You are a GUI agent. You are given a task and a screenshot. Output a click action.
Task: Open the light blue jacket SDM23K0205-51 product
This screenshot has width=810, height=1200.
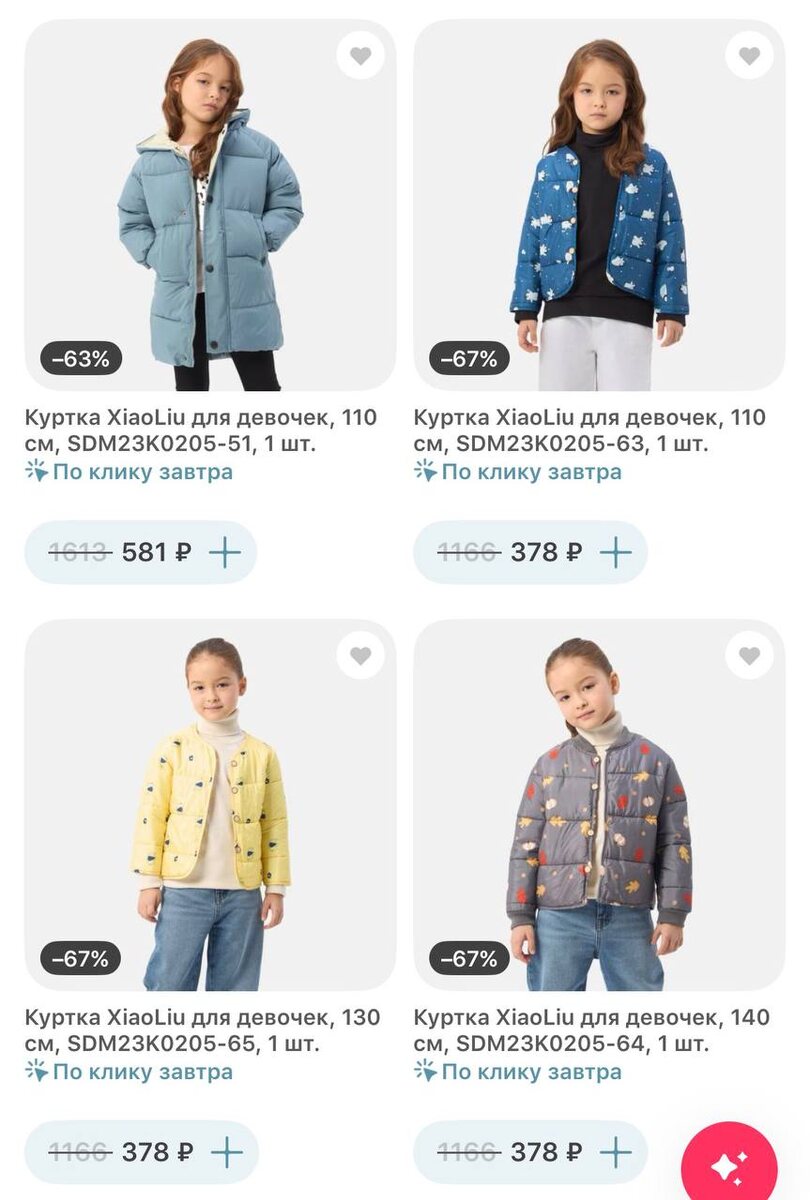pos(210,205)
